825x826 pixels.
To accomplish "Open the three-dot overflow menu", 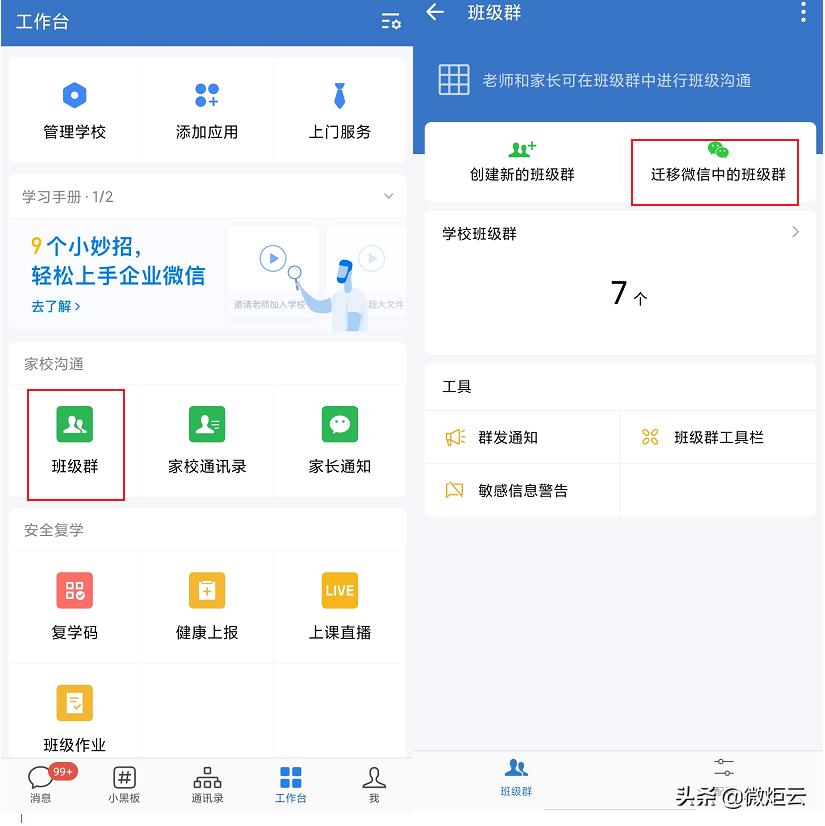I will [x=803, y=13].
